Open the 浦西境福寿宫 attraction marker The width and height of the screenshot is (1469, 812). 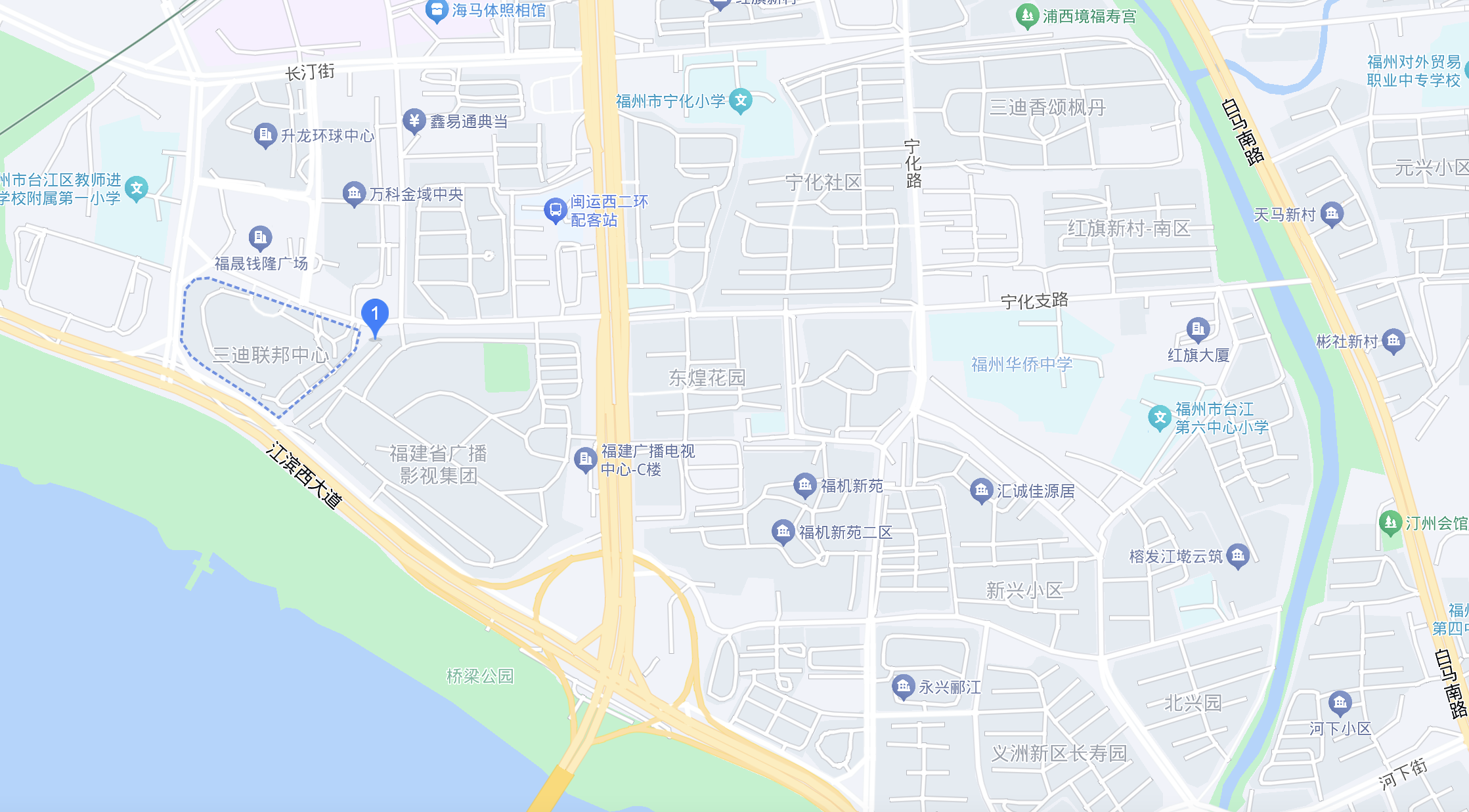1026,16
